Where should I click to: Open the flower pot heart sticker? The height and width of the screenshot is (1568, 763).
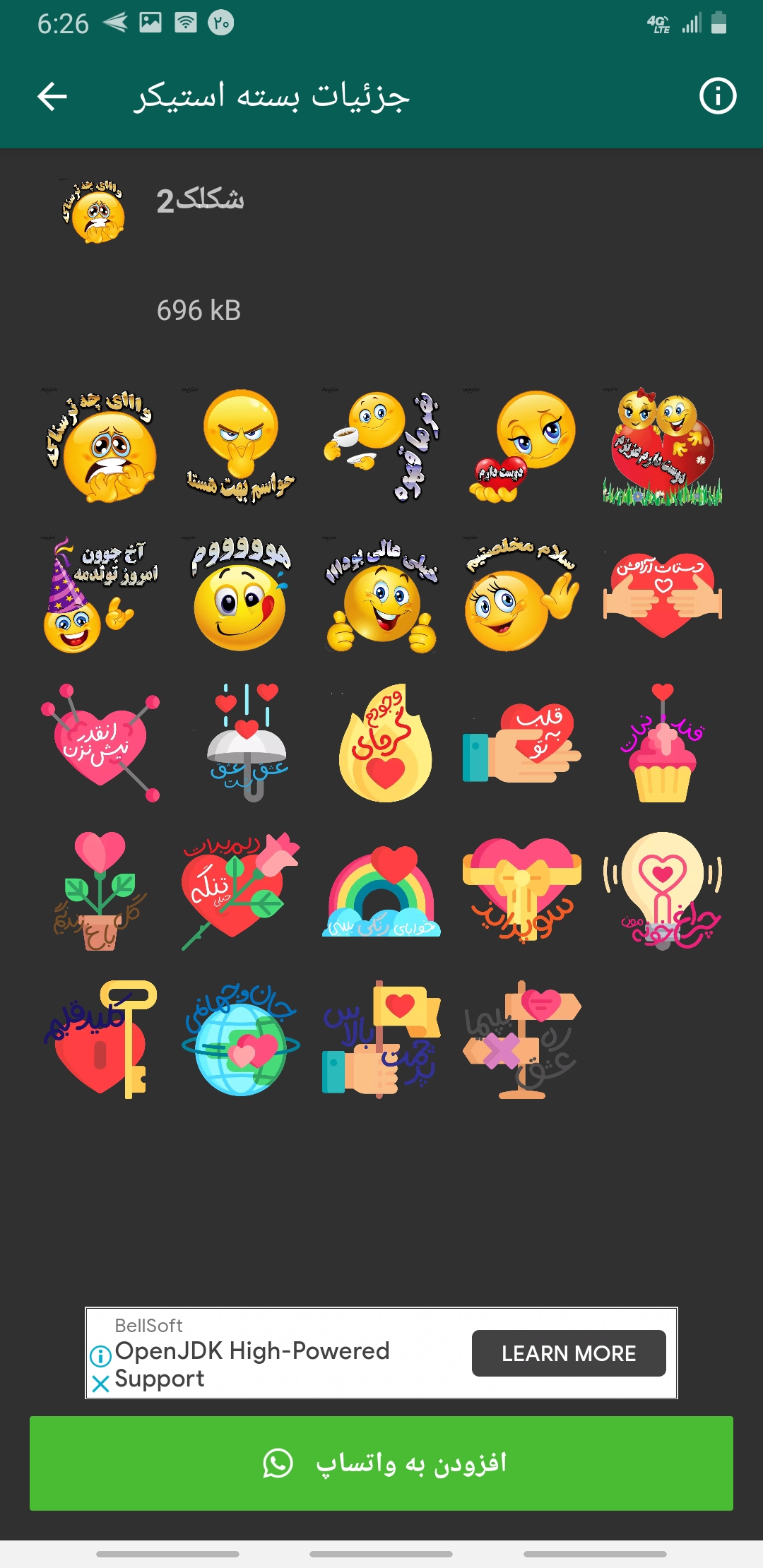point(100,891)
